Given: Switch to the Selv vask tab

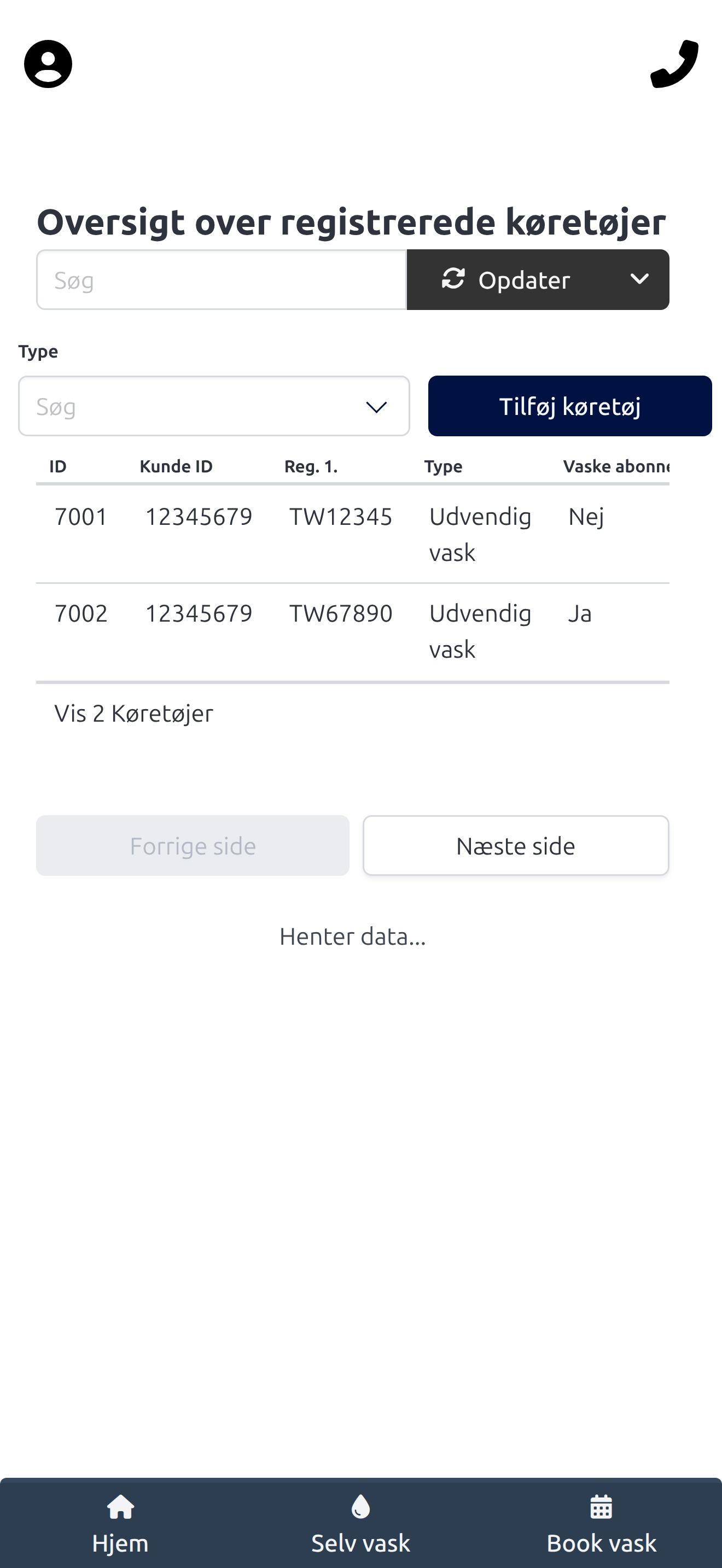Looking at the screenshot, I should point(360,1524).
